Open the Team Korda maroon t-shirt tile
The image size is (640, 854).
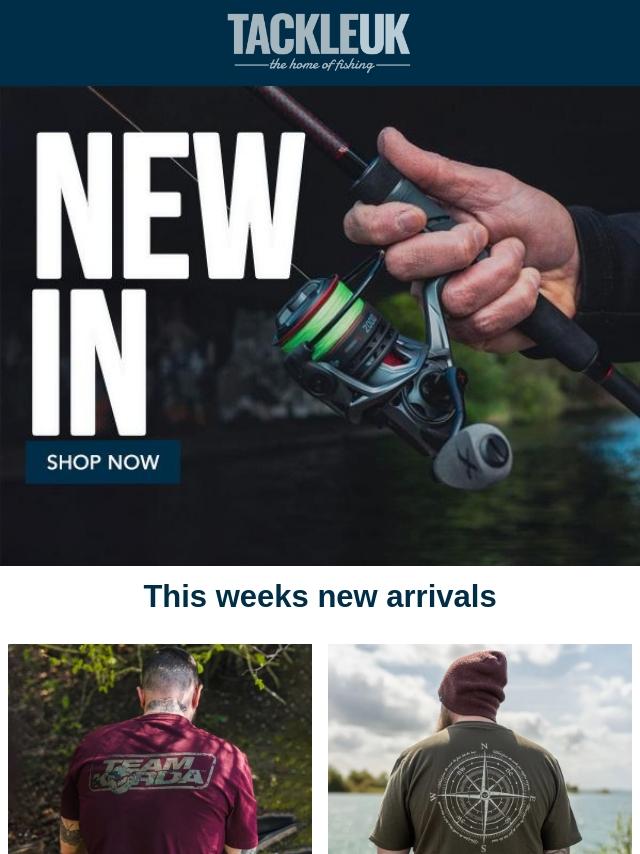pos(160,749)
